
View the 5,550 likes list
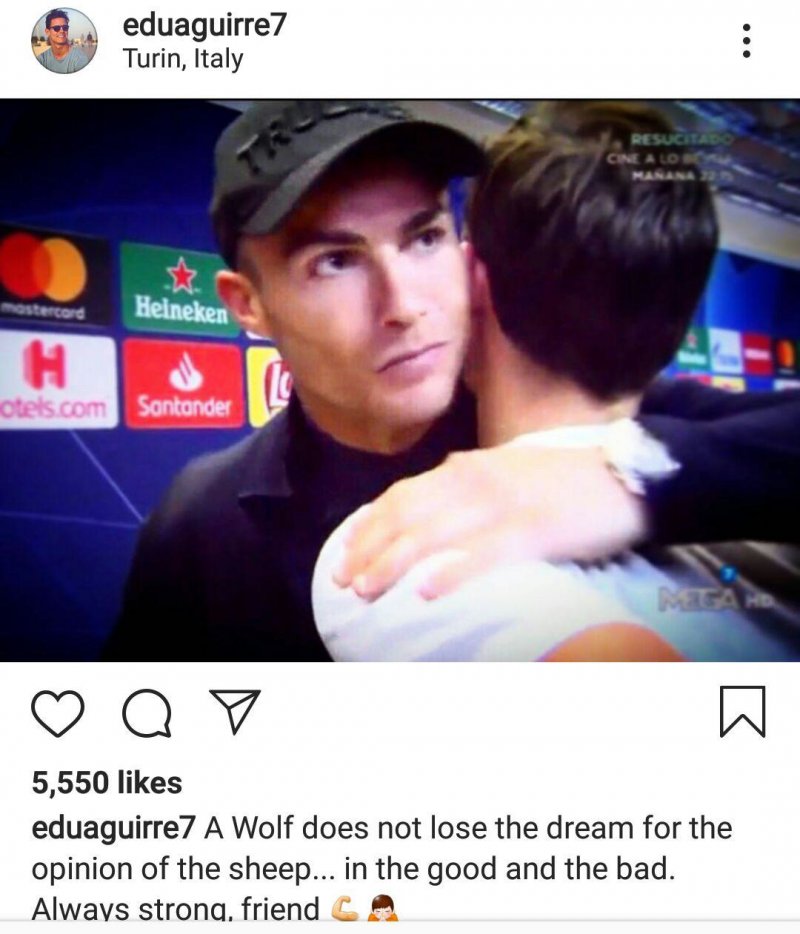[x=107, y=783]
